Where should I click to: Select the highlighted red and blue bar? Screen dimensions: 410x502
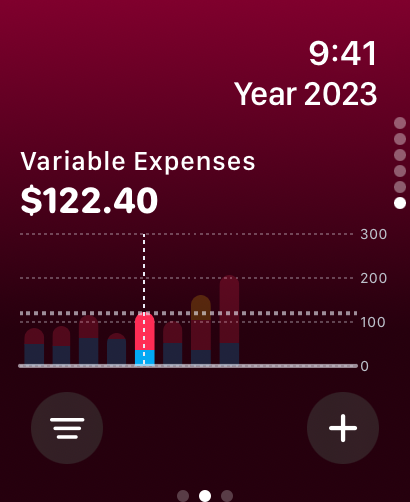point(145,339)
